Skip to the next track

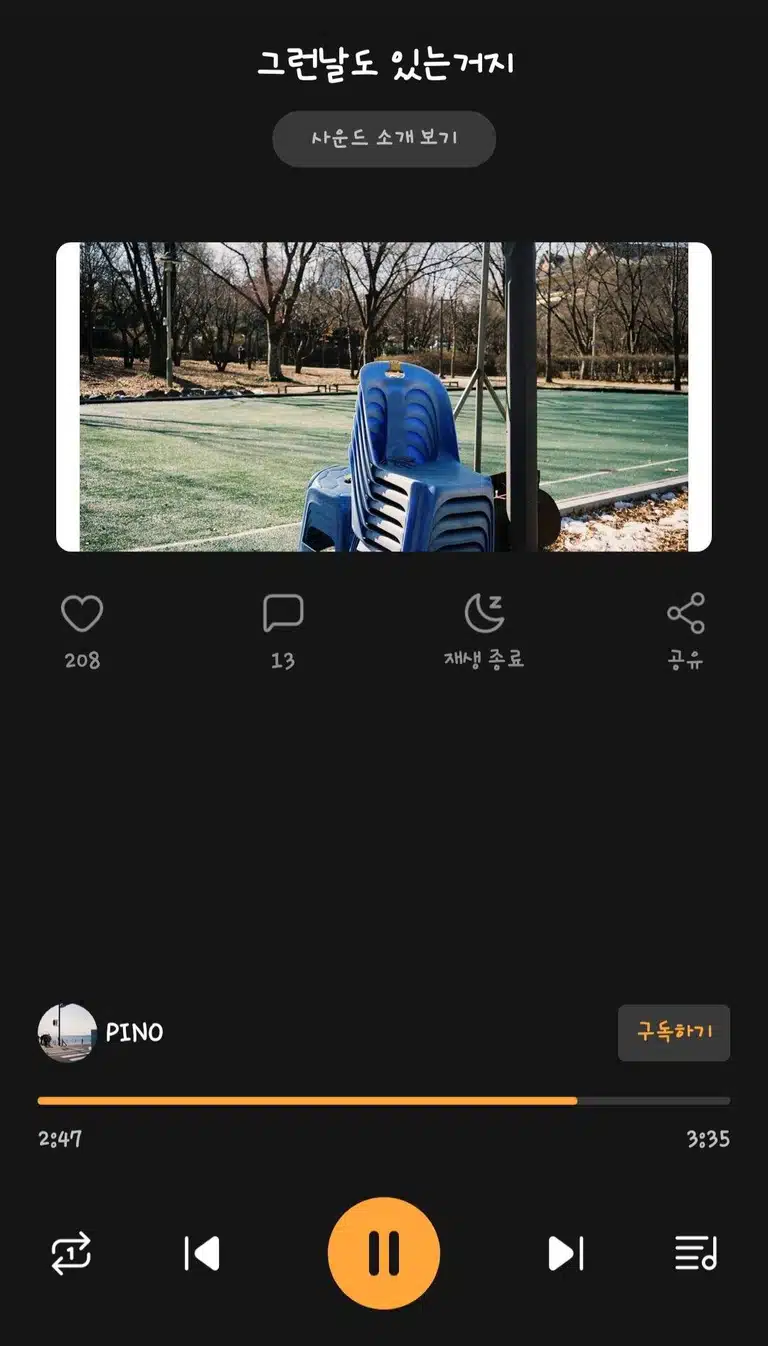coord(565,1253)
